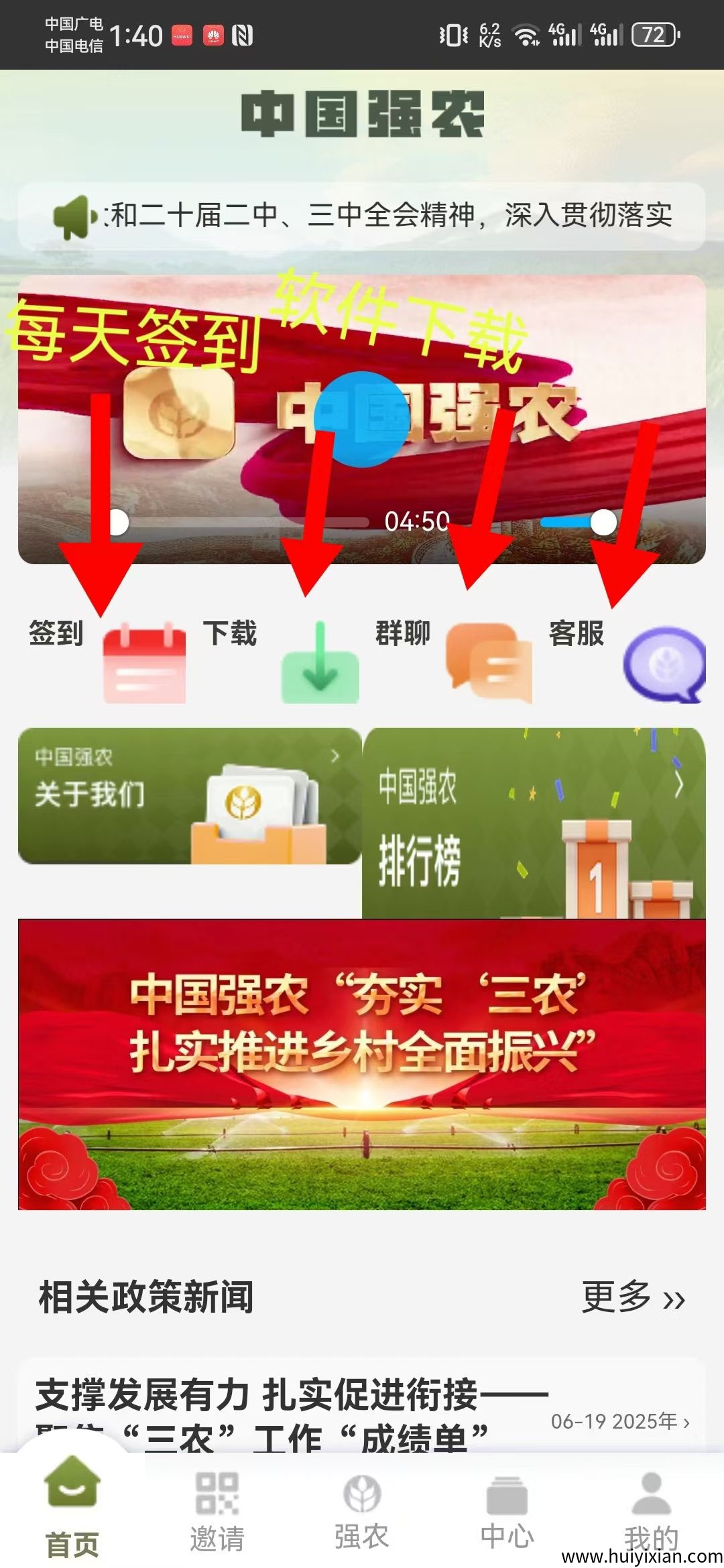Adjust the video volume slider
Image resolution: width=724 pixels, height=1568 pixels.
click(577, 523)
